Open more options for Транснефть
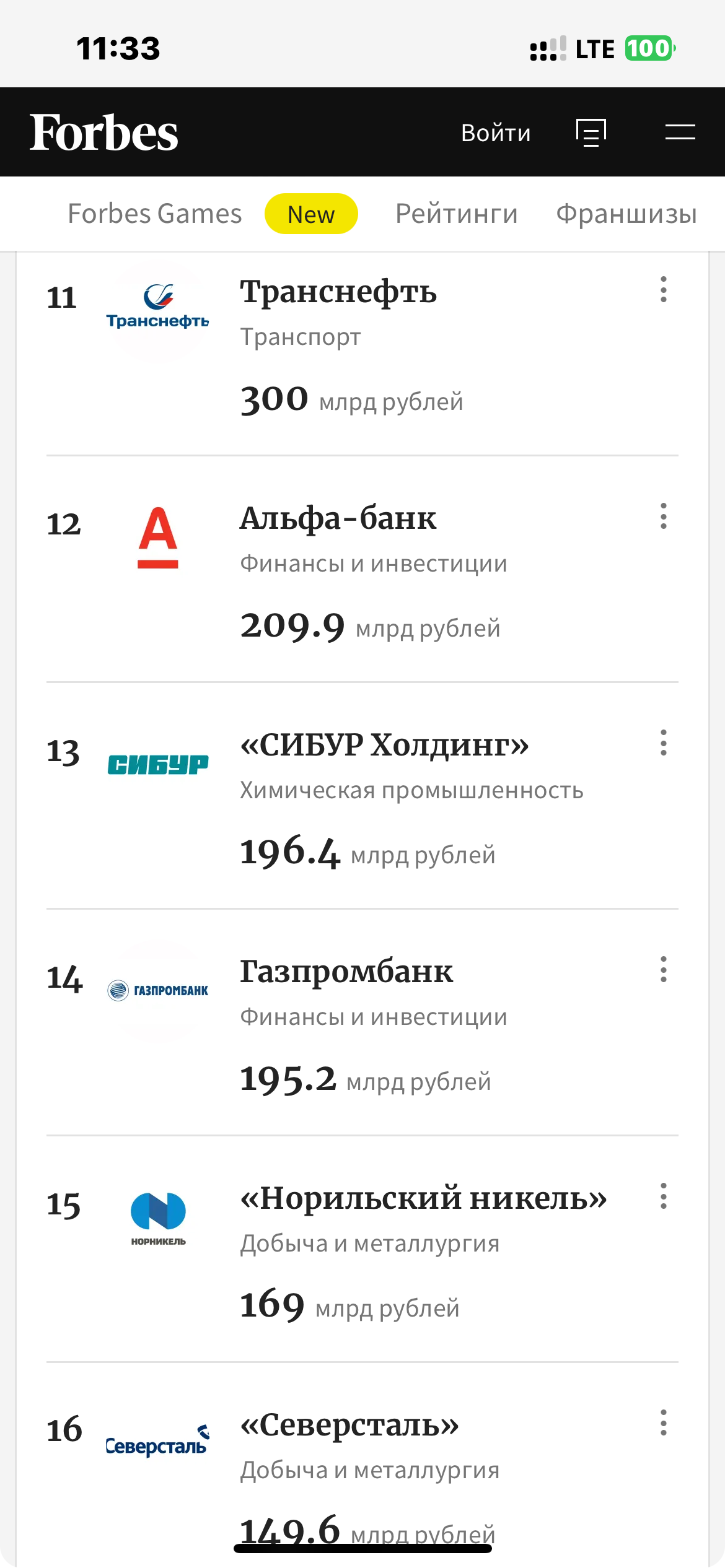Image resolution: width=725 pixels, height=1568 pixels. [664, 289]
